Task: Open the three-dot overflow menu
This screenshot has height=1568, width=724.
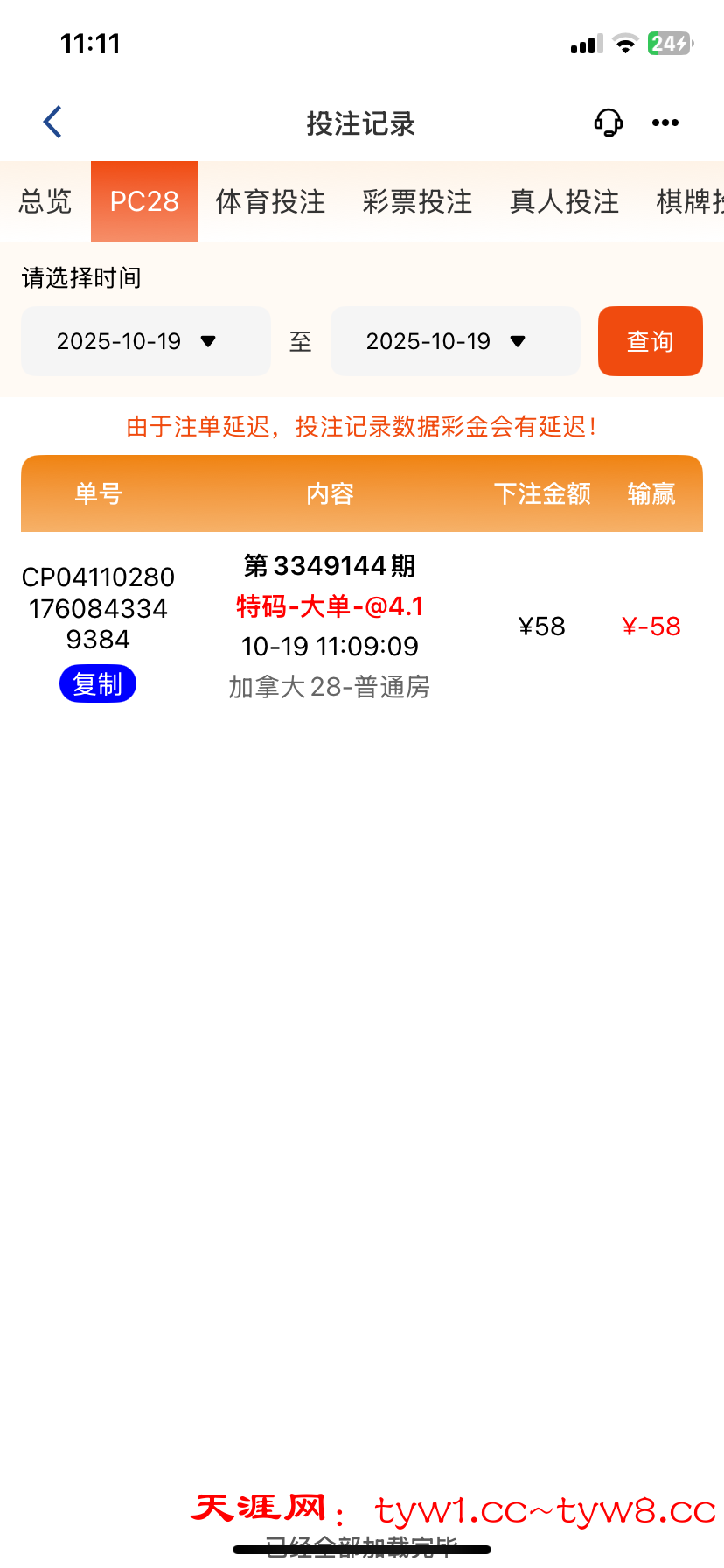Action: click(x=665, y=122)
